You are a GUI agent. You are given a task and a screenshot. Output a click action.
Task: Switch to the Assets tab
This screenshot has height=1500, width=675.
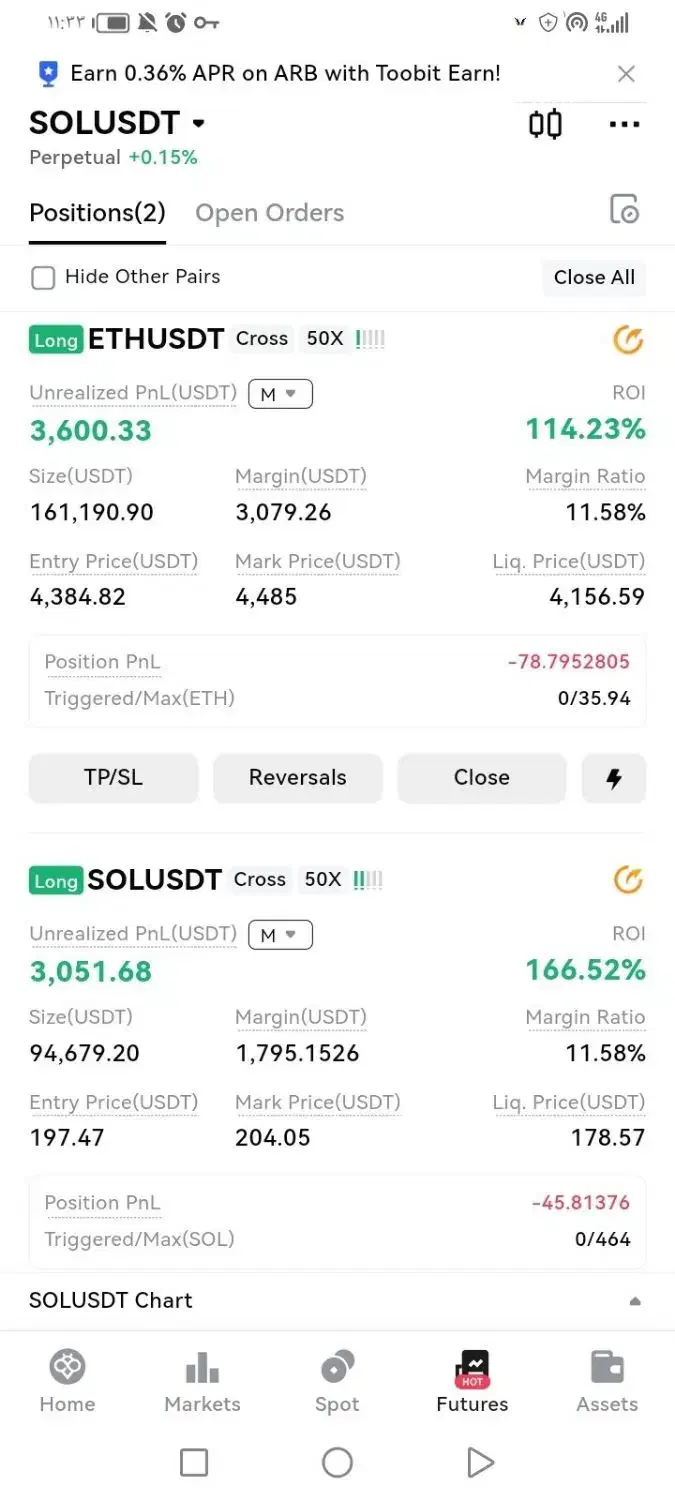pyautogui.click(x=606, y=1381)
